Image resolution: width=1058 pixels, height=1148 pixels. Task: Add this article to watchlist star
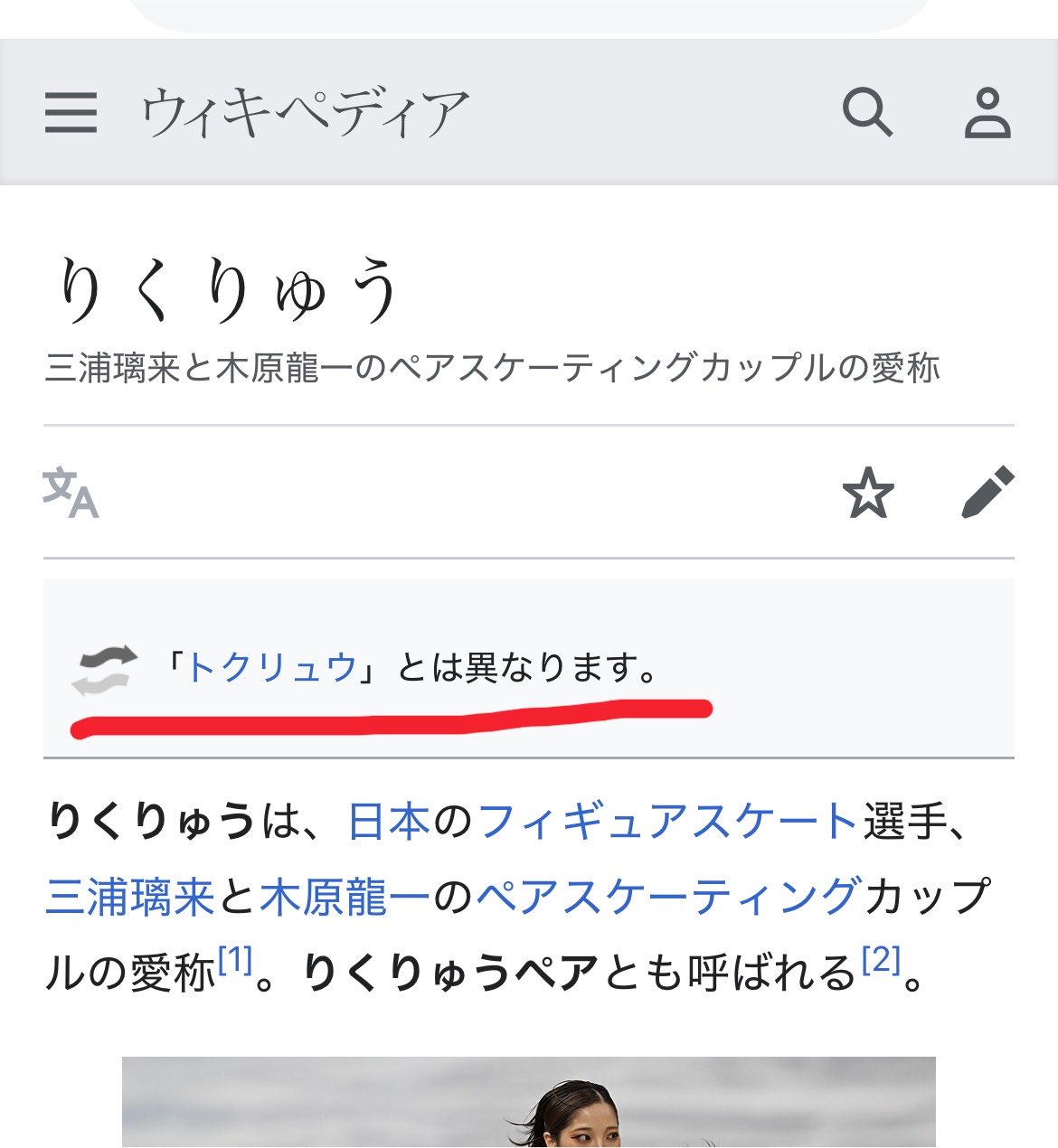pyautogui.click(x=868, y=492)
